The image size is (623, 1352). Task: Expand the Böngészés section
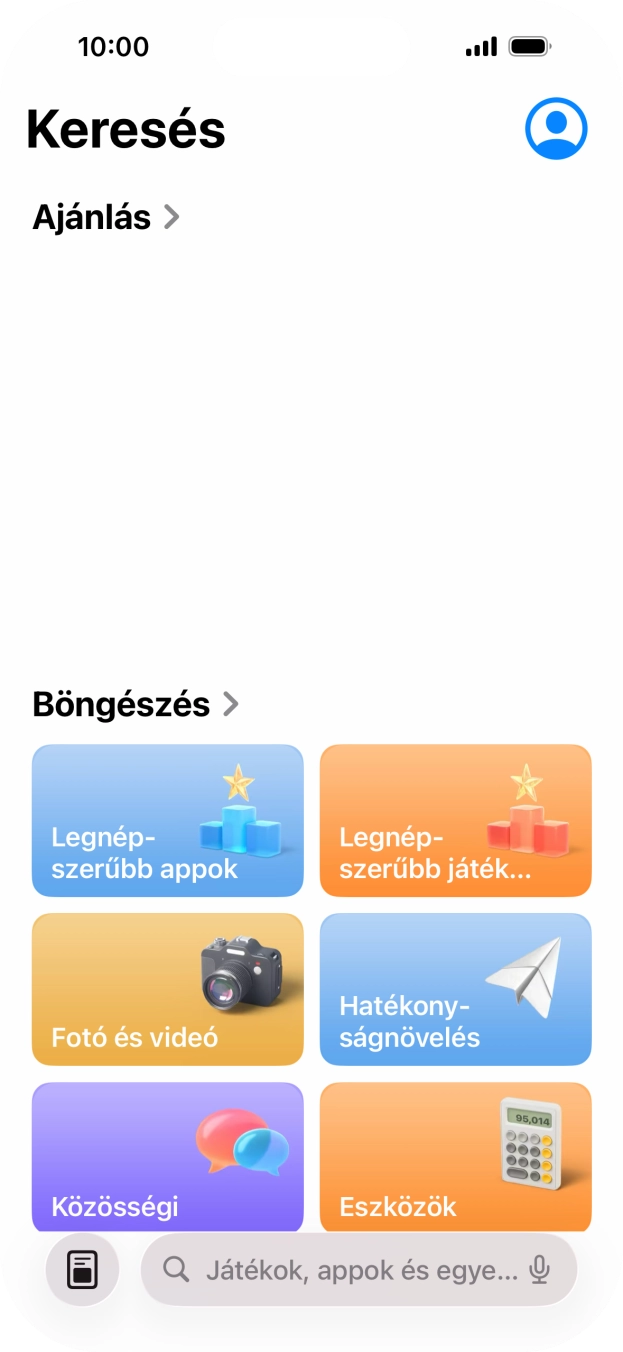136,704
